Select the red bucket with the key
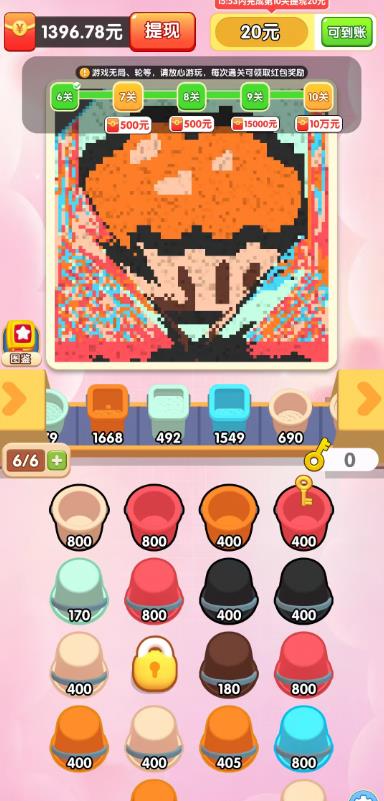The image size is (384, 801). tap(304, 515)
